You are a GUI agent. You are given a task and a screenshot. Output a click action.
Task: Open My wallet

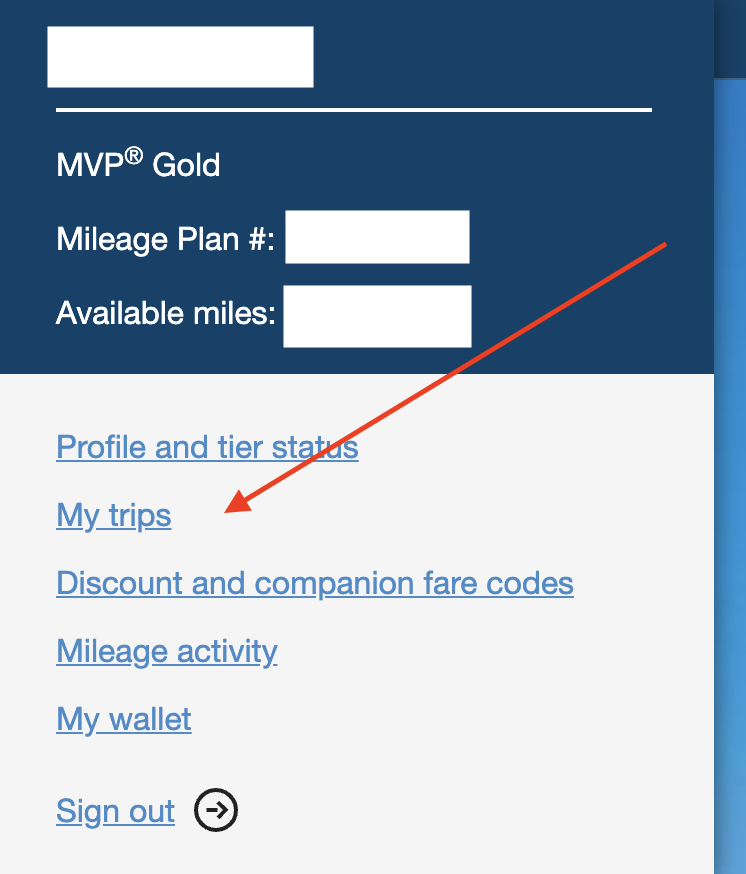tap(124, 720)
